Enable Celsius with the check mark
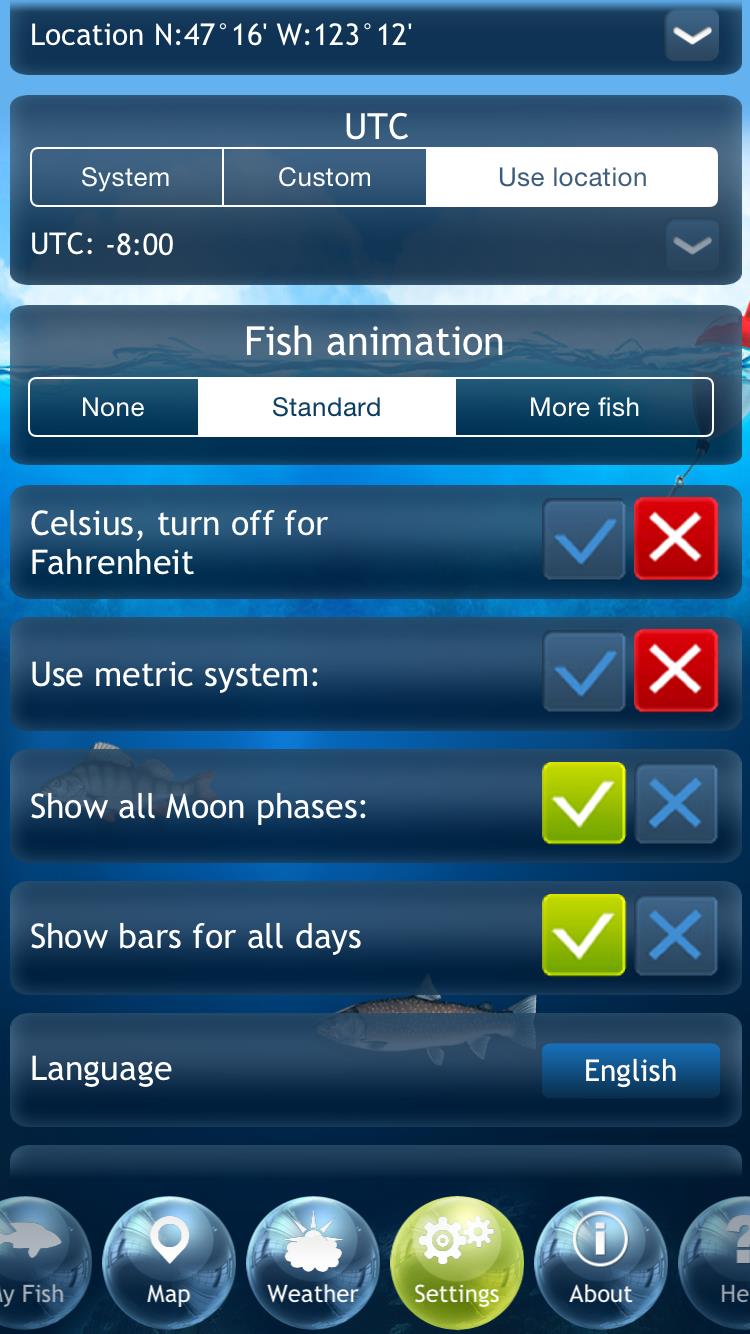 pyautogui.click(x=584, y=539)
